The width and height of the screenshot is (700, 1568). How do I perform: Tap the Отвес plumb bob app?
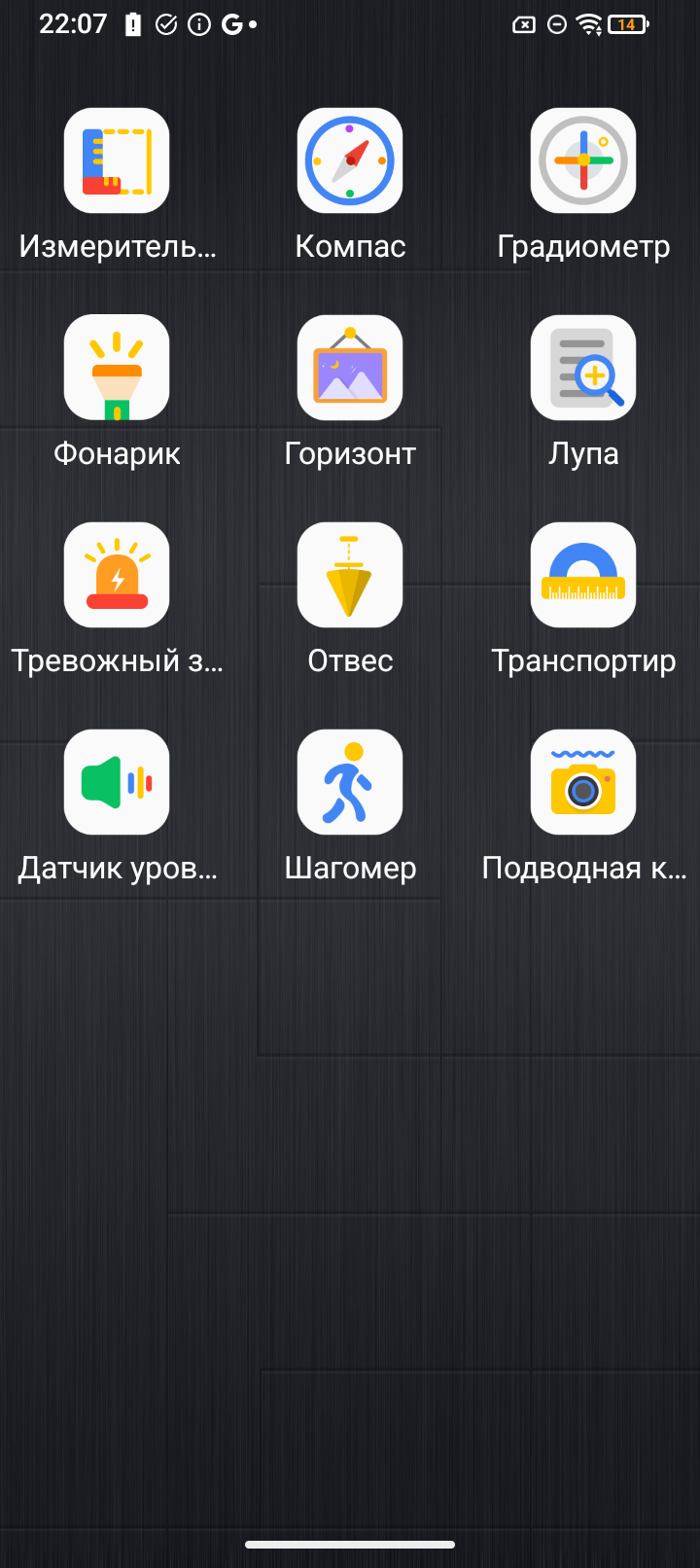pyautogui.click(x=350, y=575)
